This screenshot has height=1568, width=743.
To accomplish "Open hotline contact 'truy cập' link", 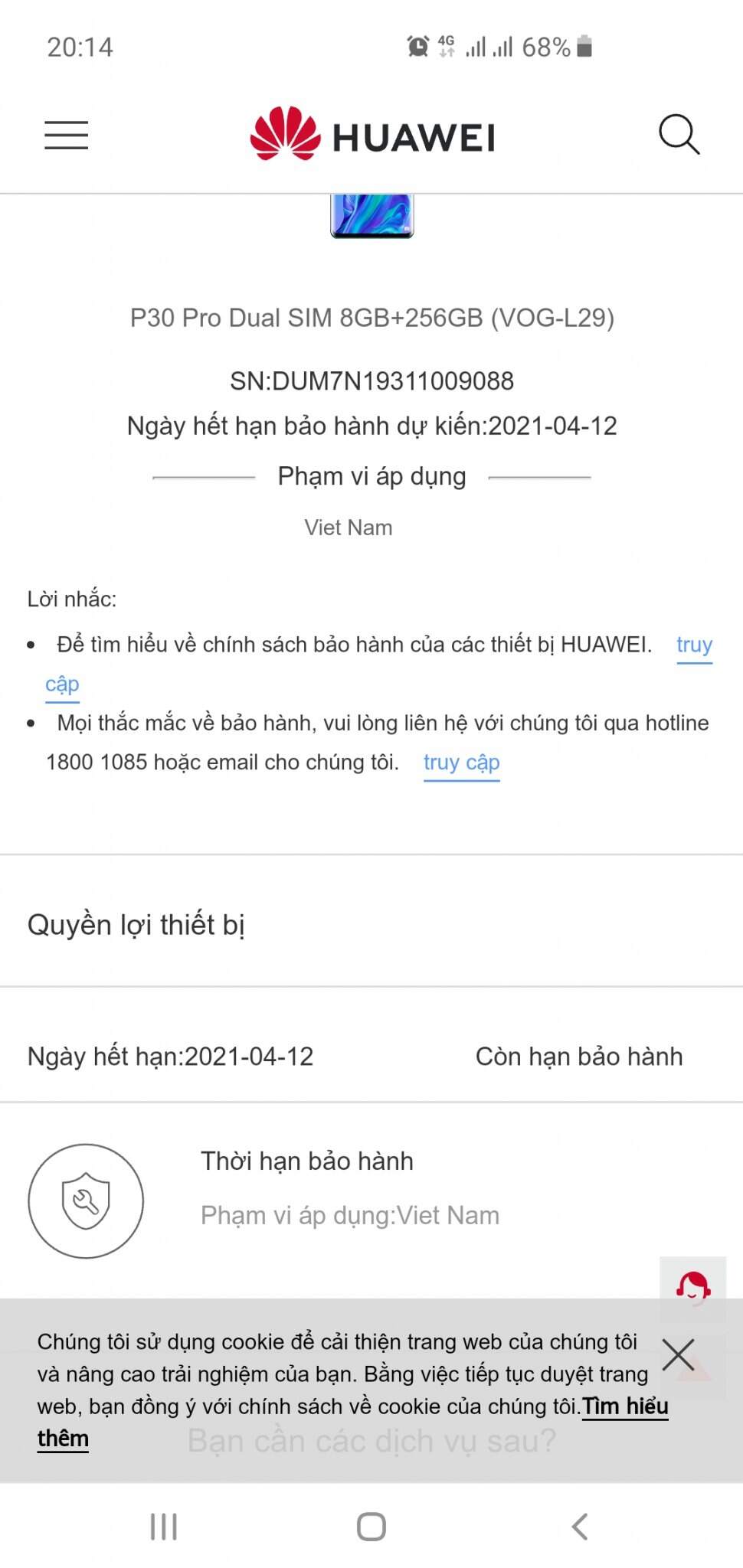I will [461, 763].
